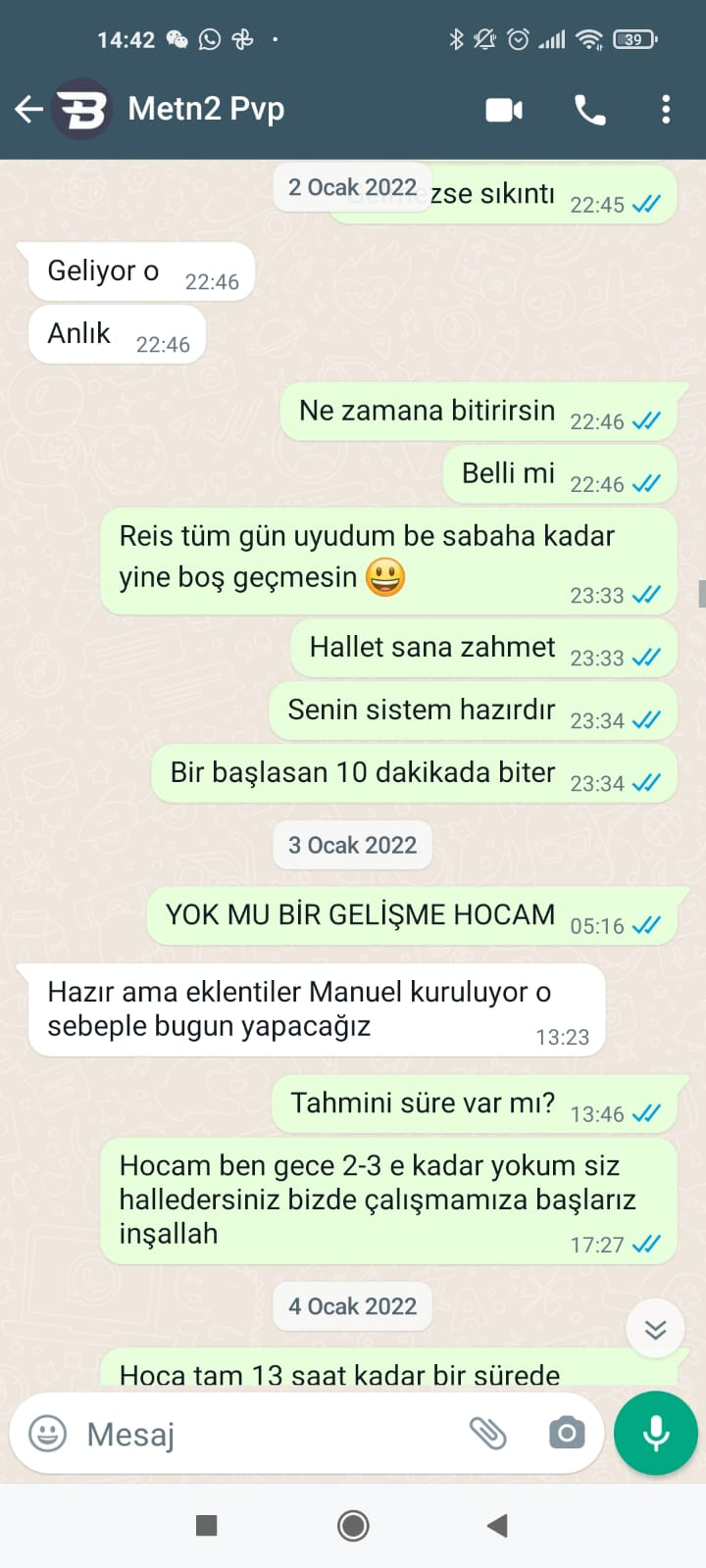Open recent apps from navigation bar
The image size is (706, 1568).
coord(206,1525)
